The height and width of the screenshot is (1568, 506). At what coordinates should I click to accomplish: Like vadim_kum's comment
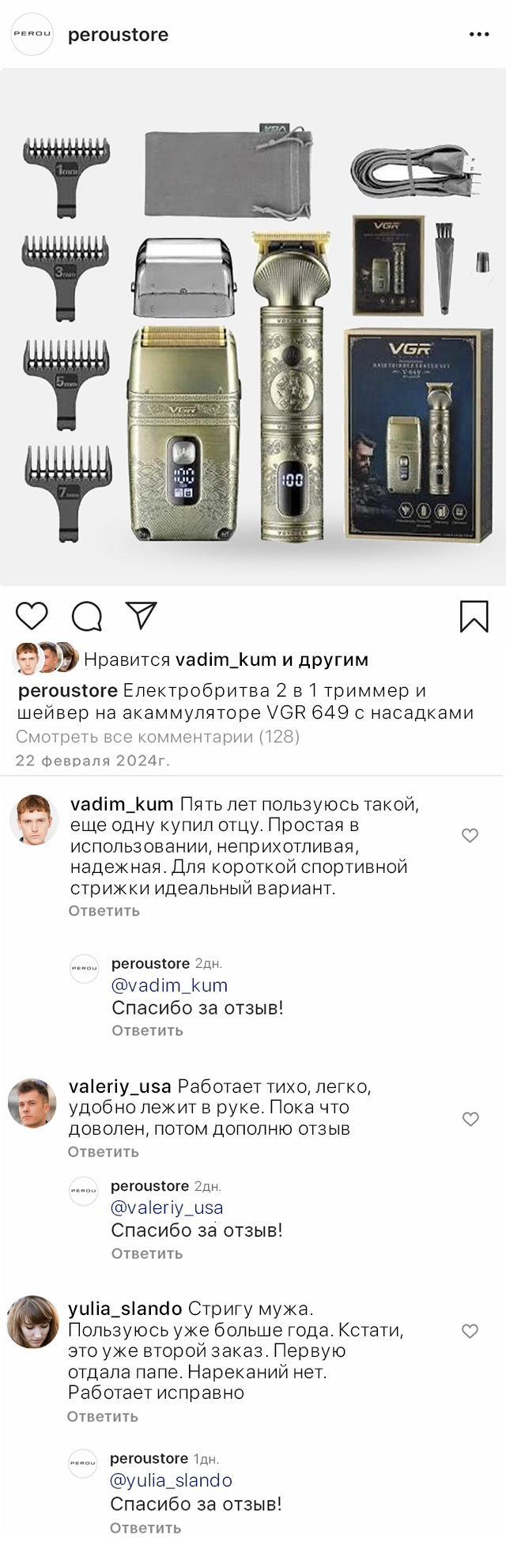point(470,835)
